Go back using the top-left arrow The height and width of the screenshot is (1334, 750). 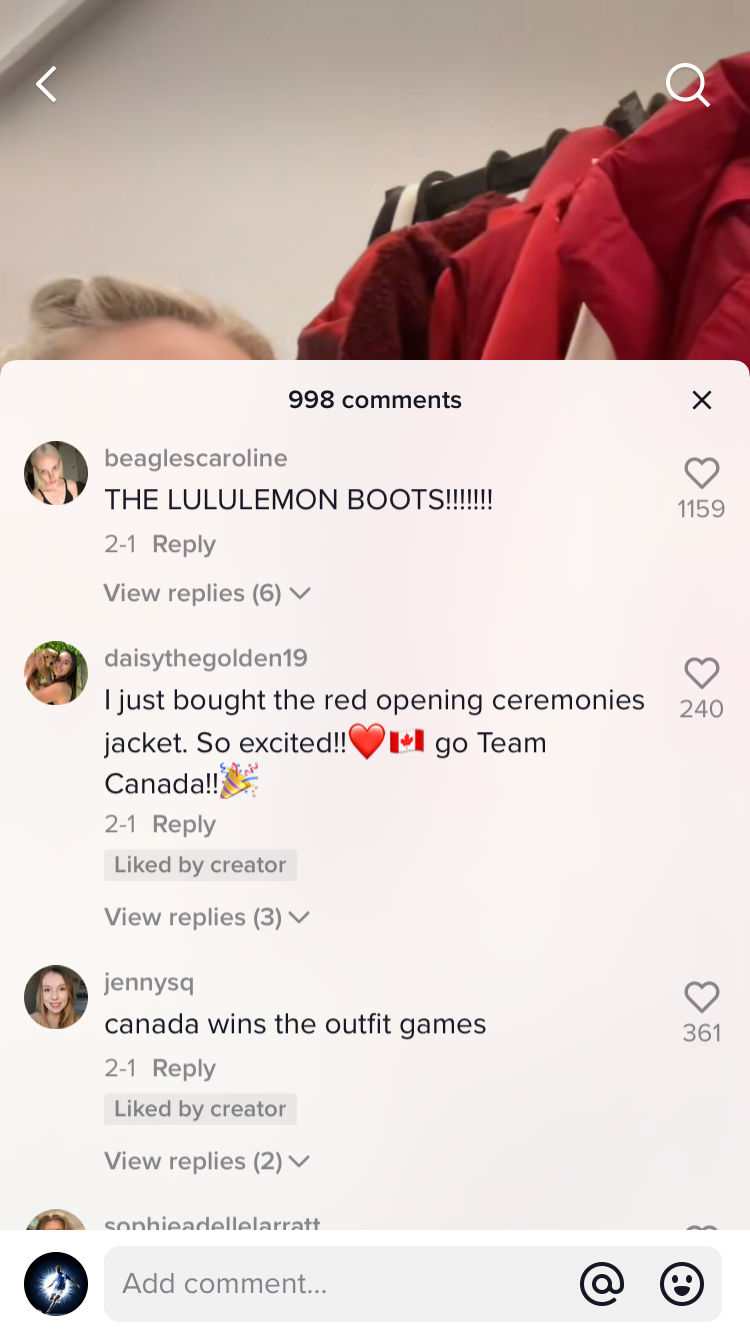tap(46, 85)
